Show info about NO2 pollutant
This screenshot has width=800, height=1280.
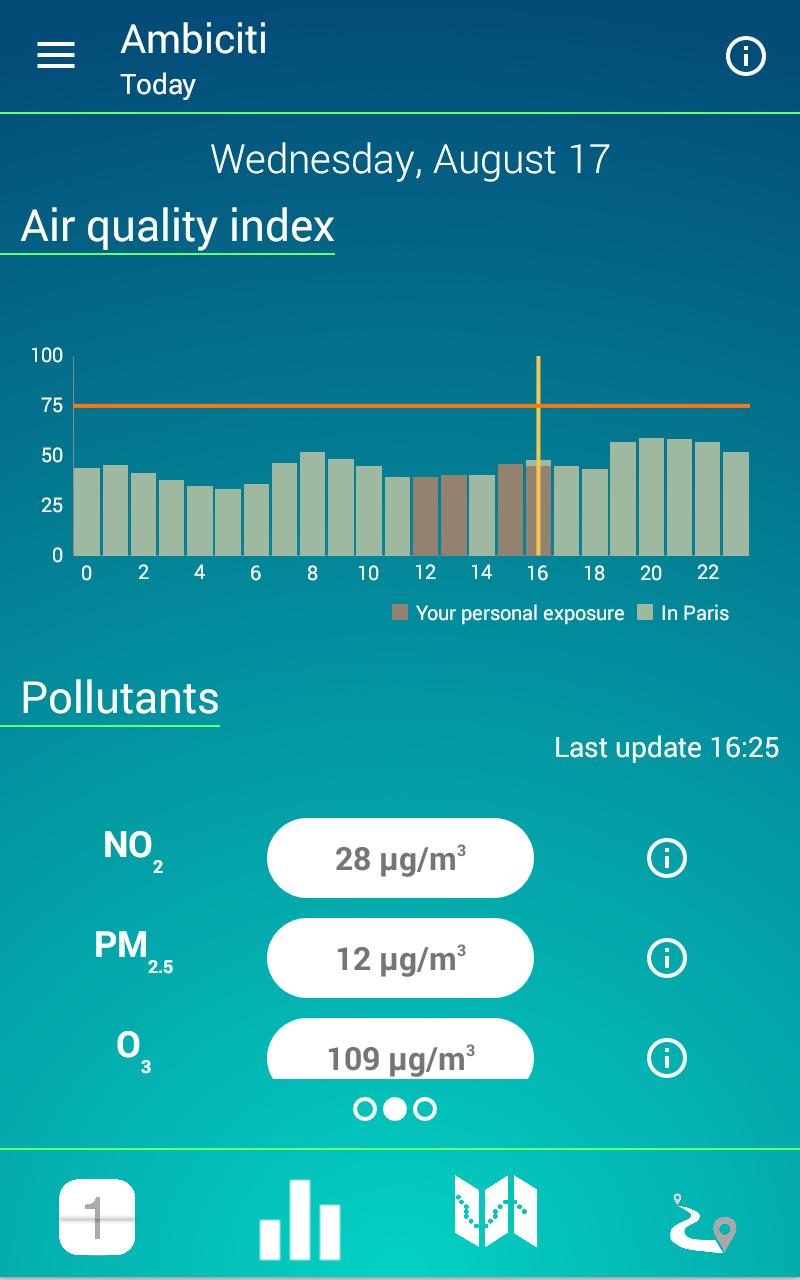click(666, 858)
